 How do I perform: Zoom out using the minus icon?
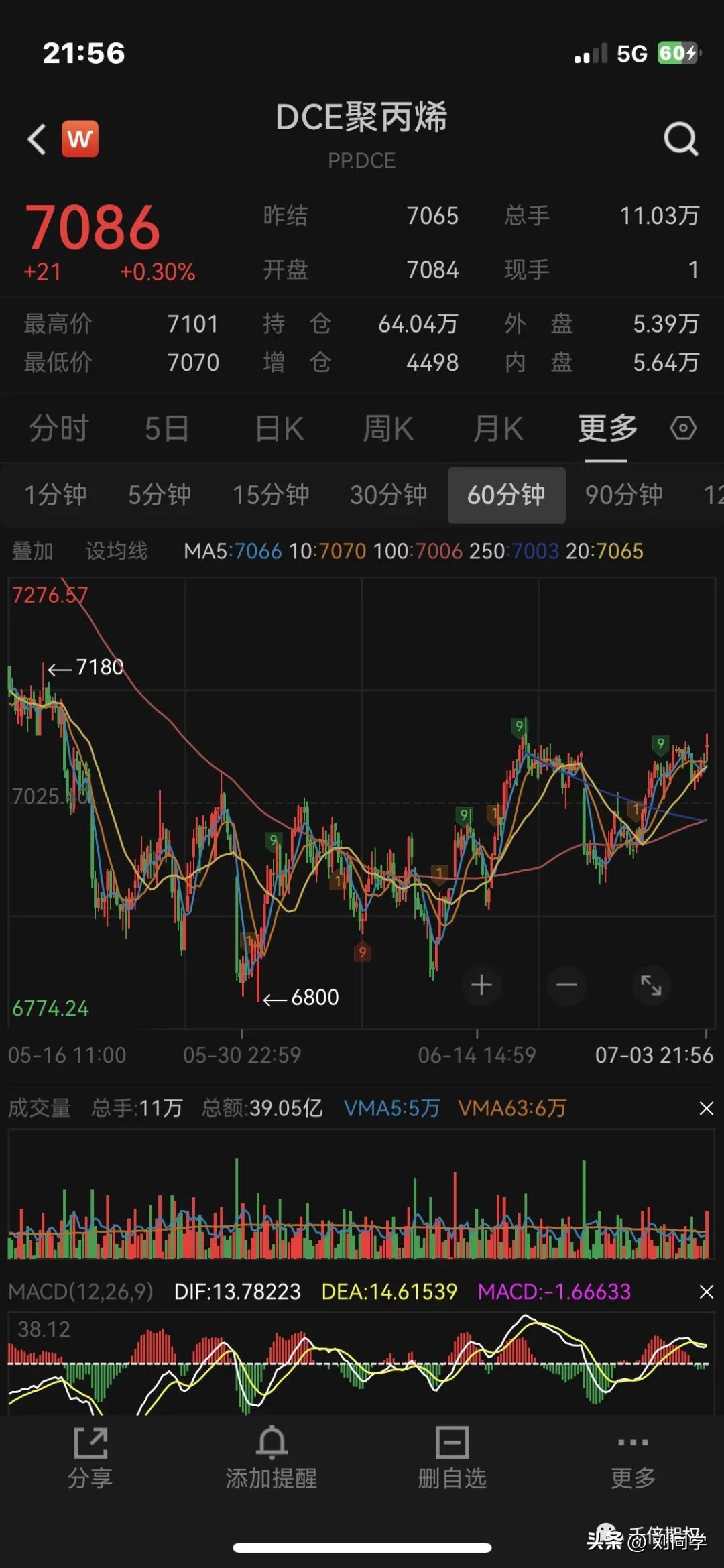pyautogui.click(x=566, y=985)
